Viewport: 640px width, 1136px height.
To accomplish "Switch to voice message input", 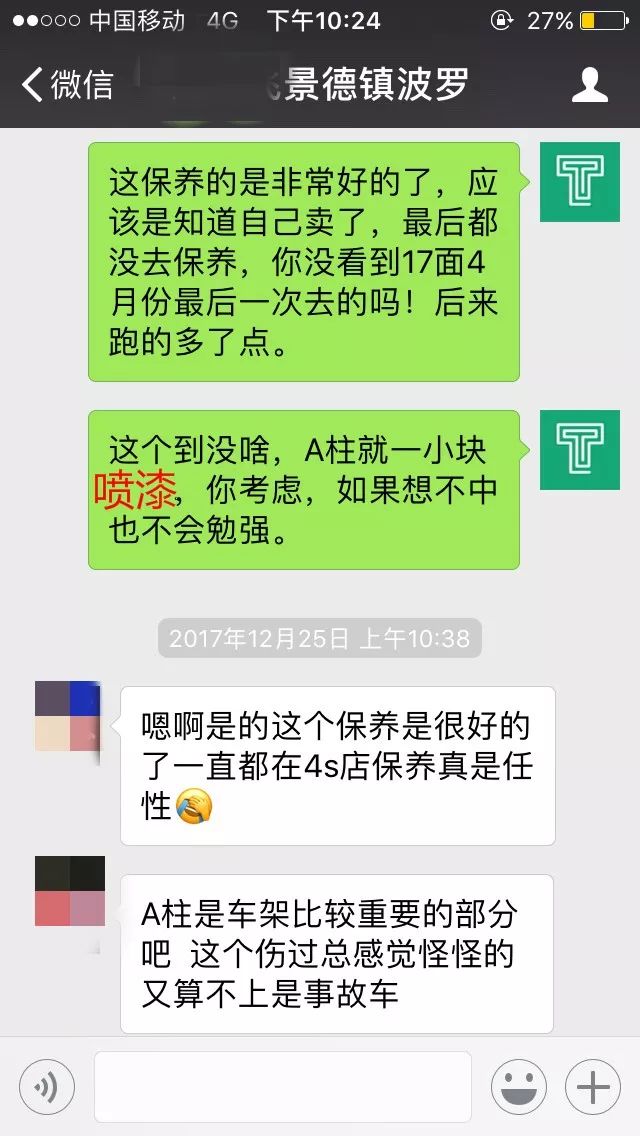I will click(46, 1086).
